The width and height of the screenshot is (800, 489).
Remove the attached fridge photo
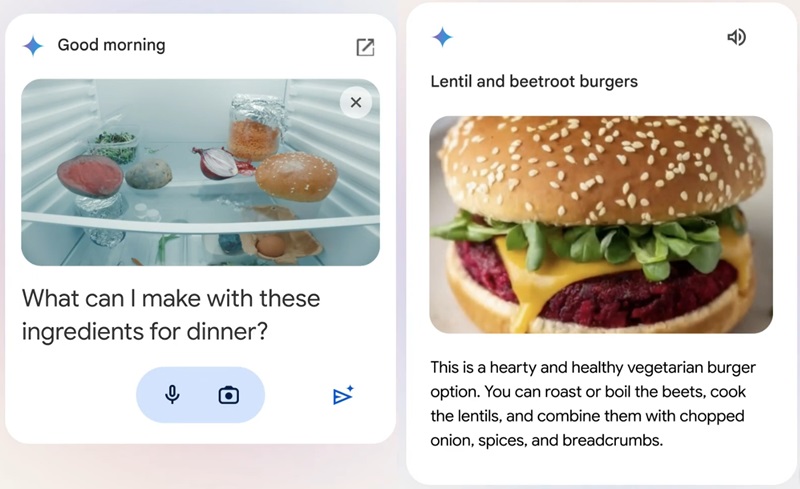355,102
